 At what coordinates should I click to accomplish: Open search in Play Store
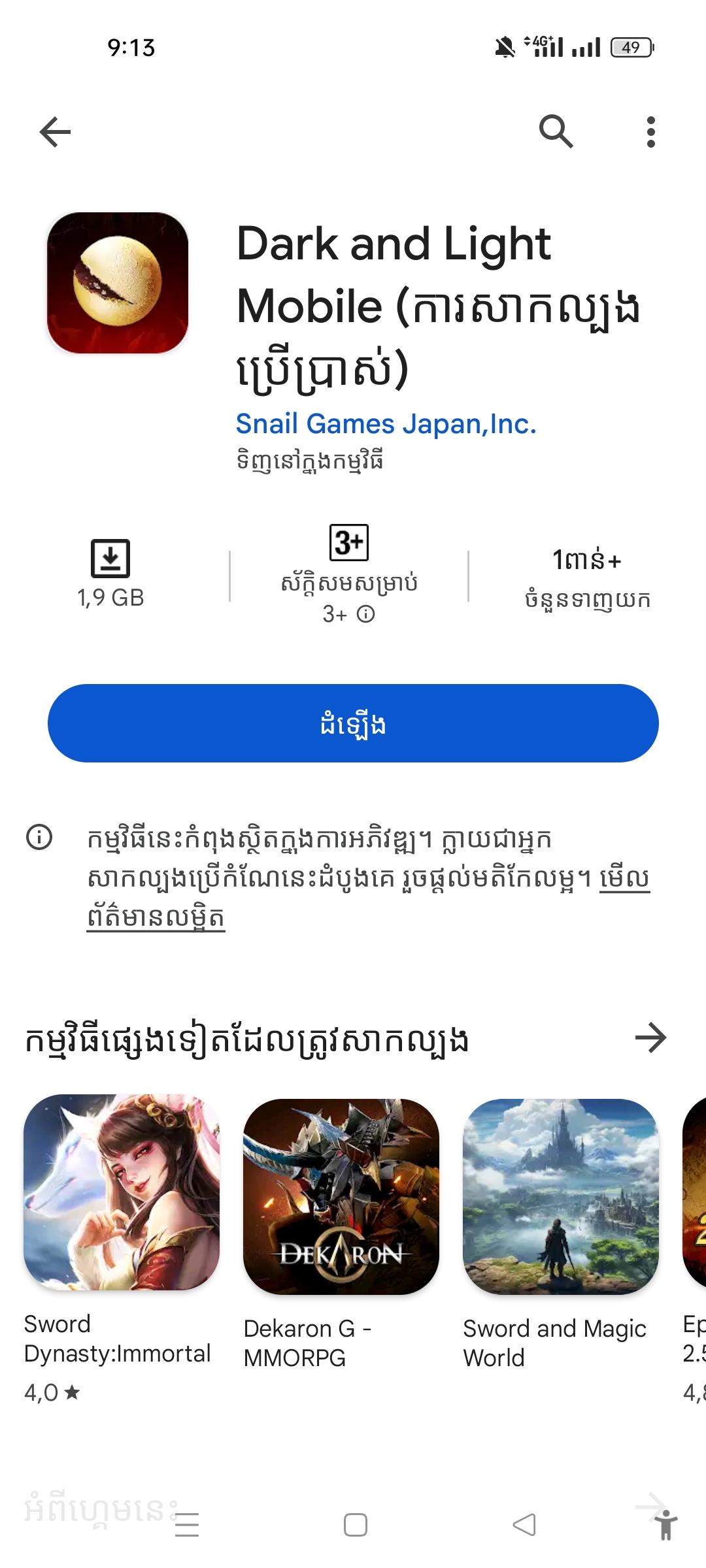click(x=554, y=132)
